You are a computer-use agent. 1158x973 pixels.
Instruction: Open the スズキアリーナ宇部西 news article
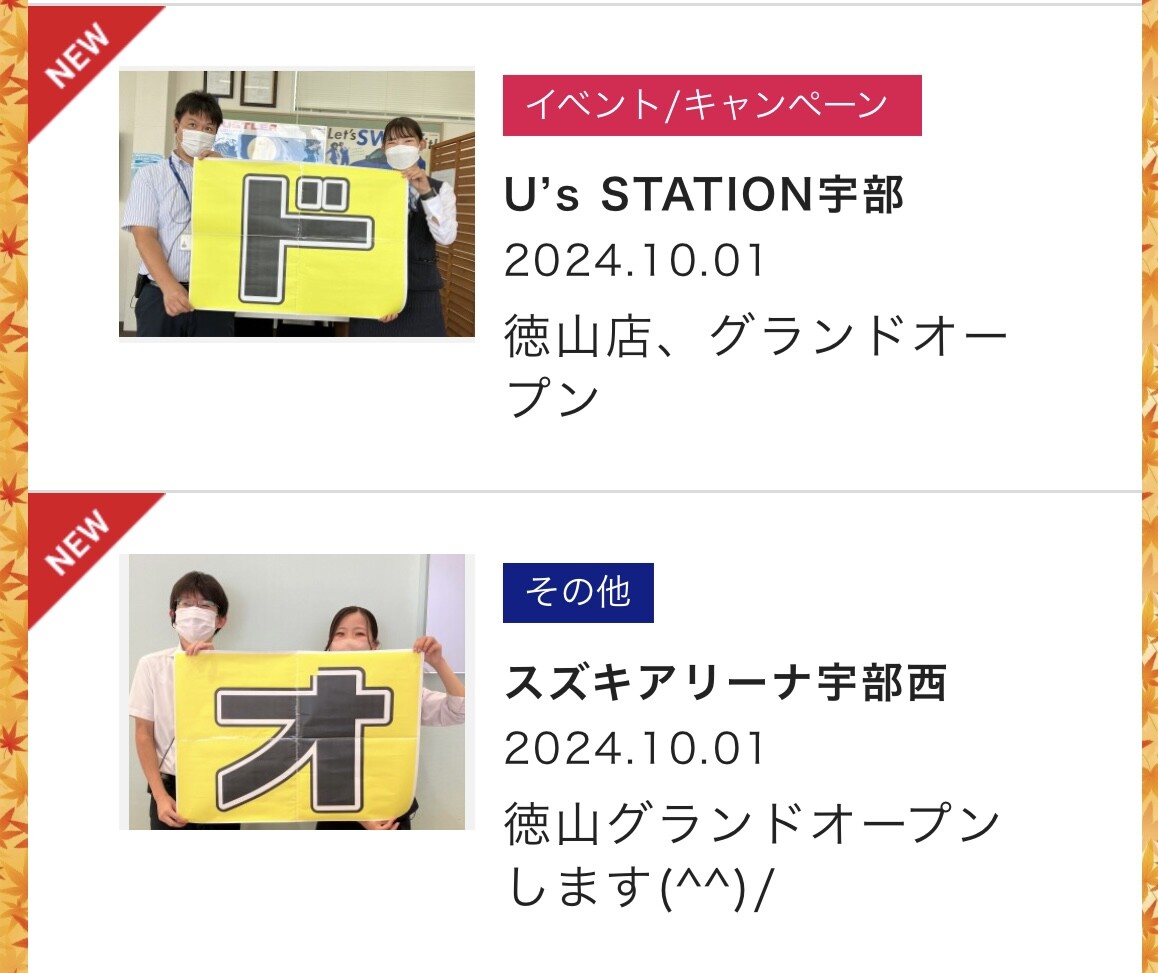[x=726, y=684]
